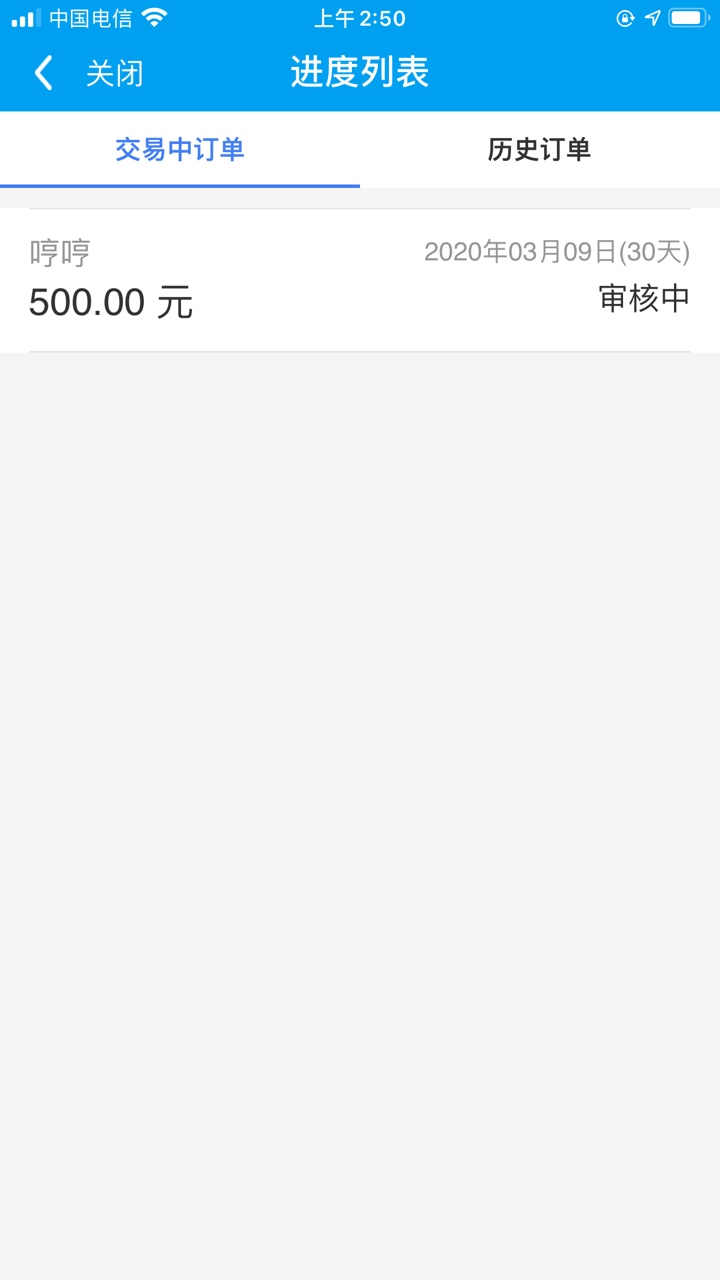The width and height of the screenshot is (720, 1280).
Task: Tap 关闭 to close the page
Action: (x=114, y=73)
